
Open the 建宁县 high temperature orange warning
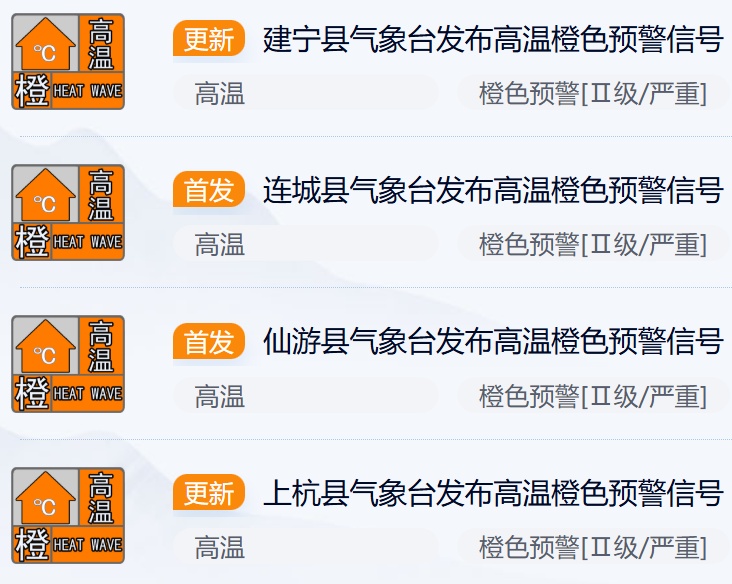(x=492, y=40)
